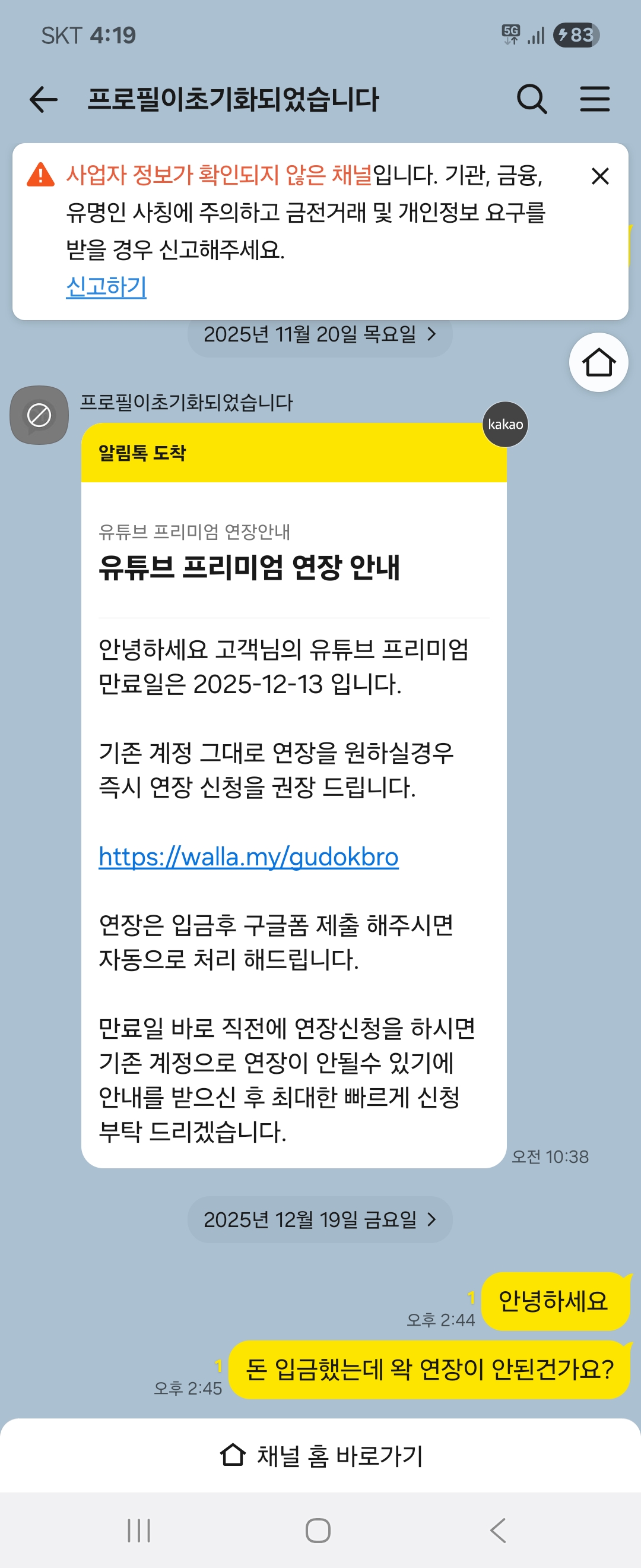Open the walla.my/gudokbro link
This screenshot has height=1568, width=641.
[x=248, y=857]
